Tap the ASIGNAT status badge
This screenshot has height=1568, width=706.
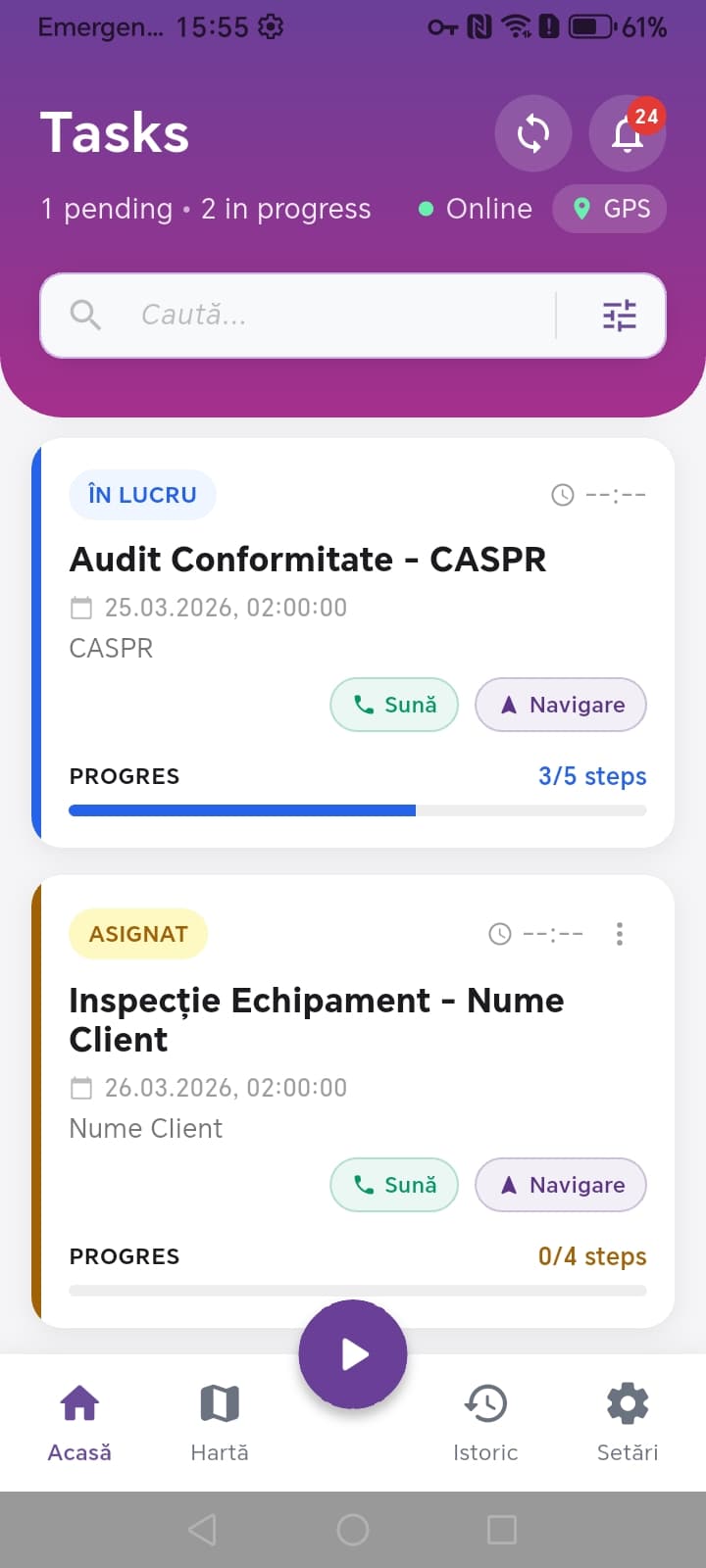[x=138, y=933]
